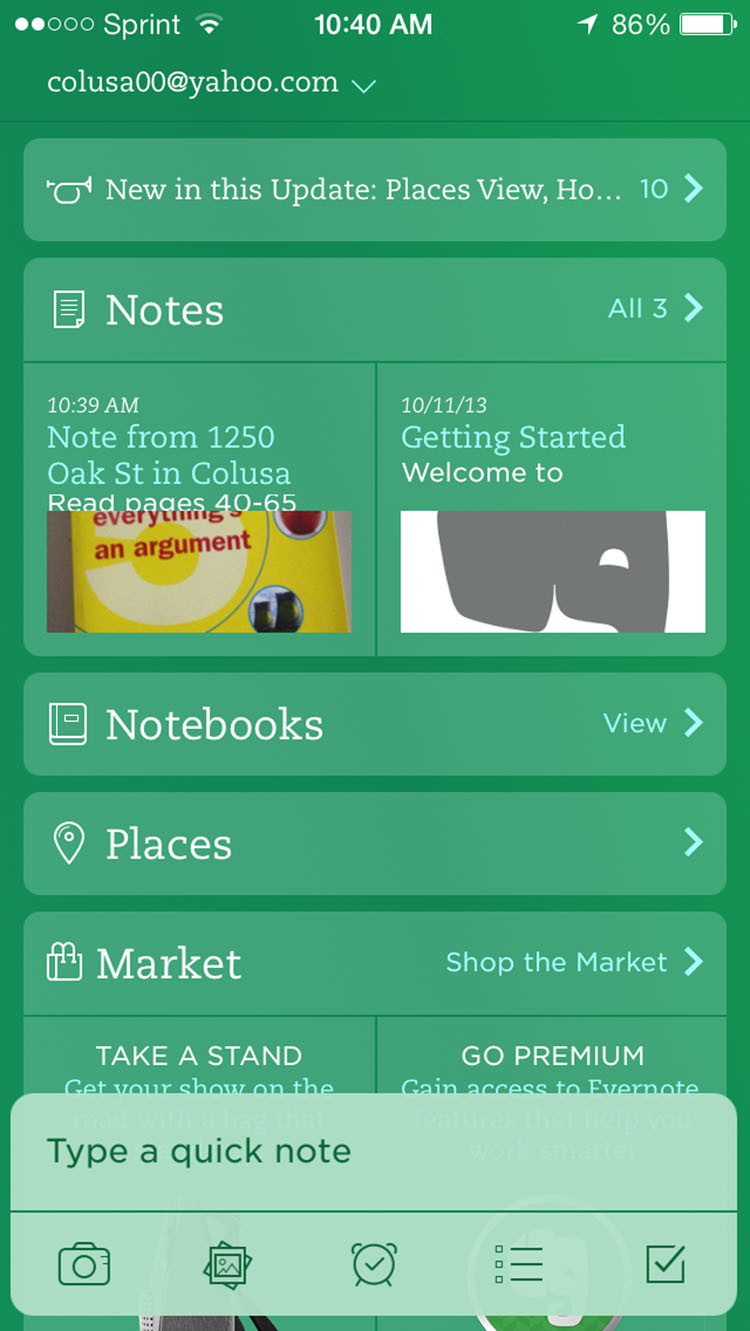Open the Getting Started note
Screen dimensions: 750x1331
point(552,510)
